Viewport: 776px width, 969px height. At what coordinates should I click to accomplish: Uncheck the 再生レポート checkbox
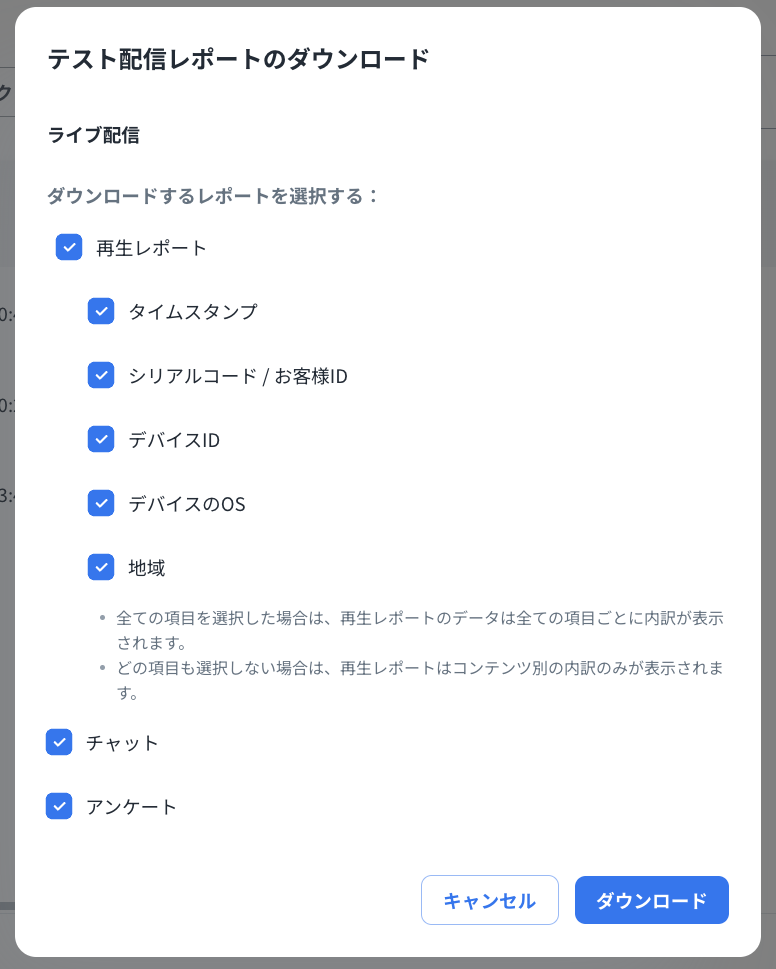(69, 248)
